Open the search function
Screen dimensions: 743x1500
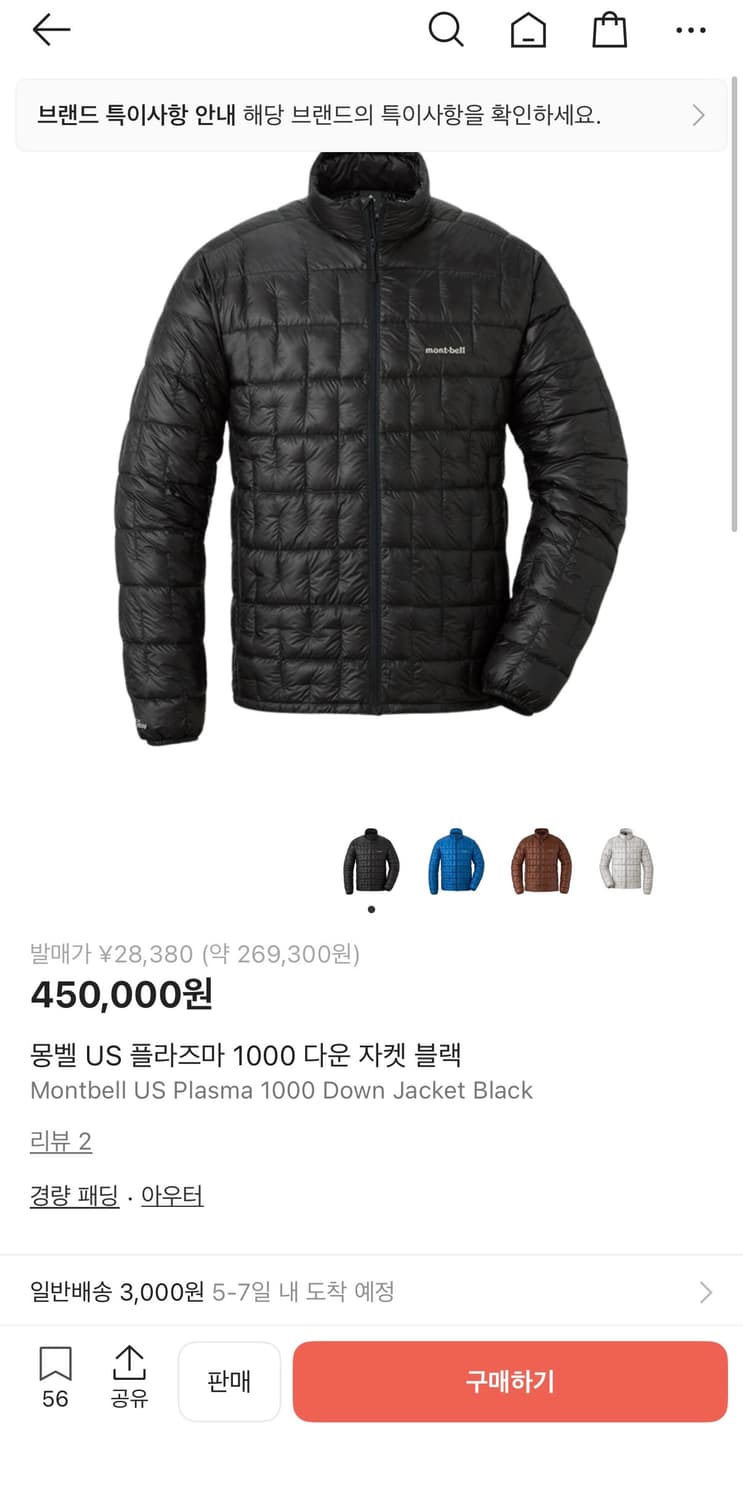click(x=446, y=30)
